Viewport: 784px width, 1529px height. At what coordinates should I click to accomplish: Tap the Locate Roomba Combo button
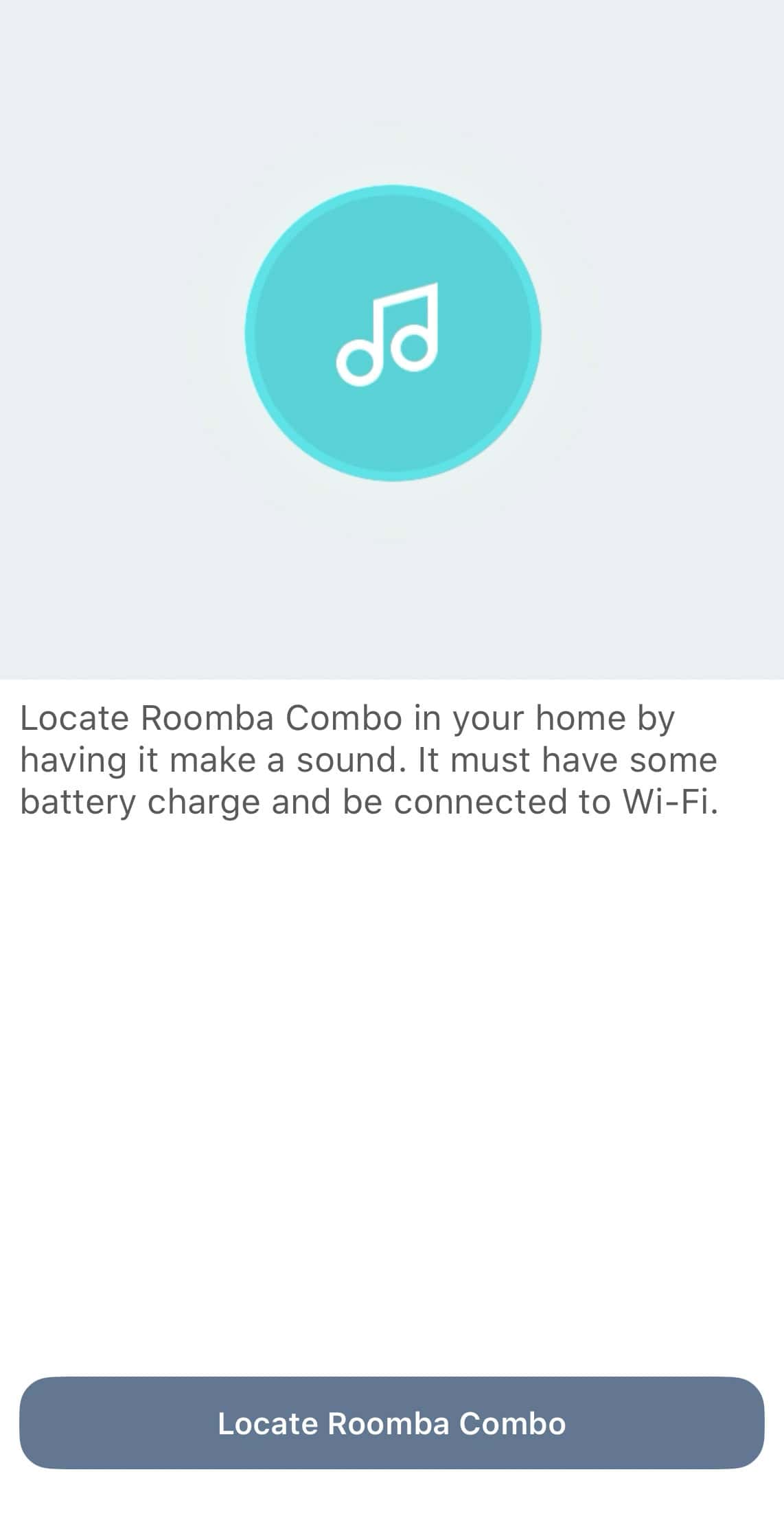click(391, 1423)
